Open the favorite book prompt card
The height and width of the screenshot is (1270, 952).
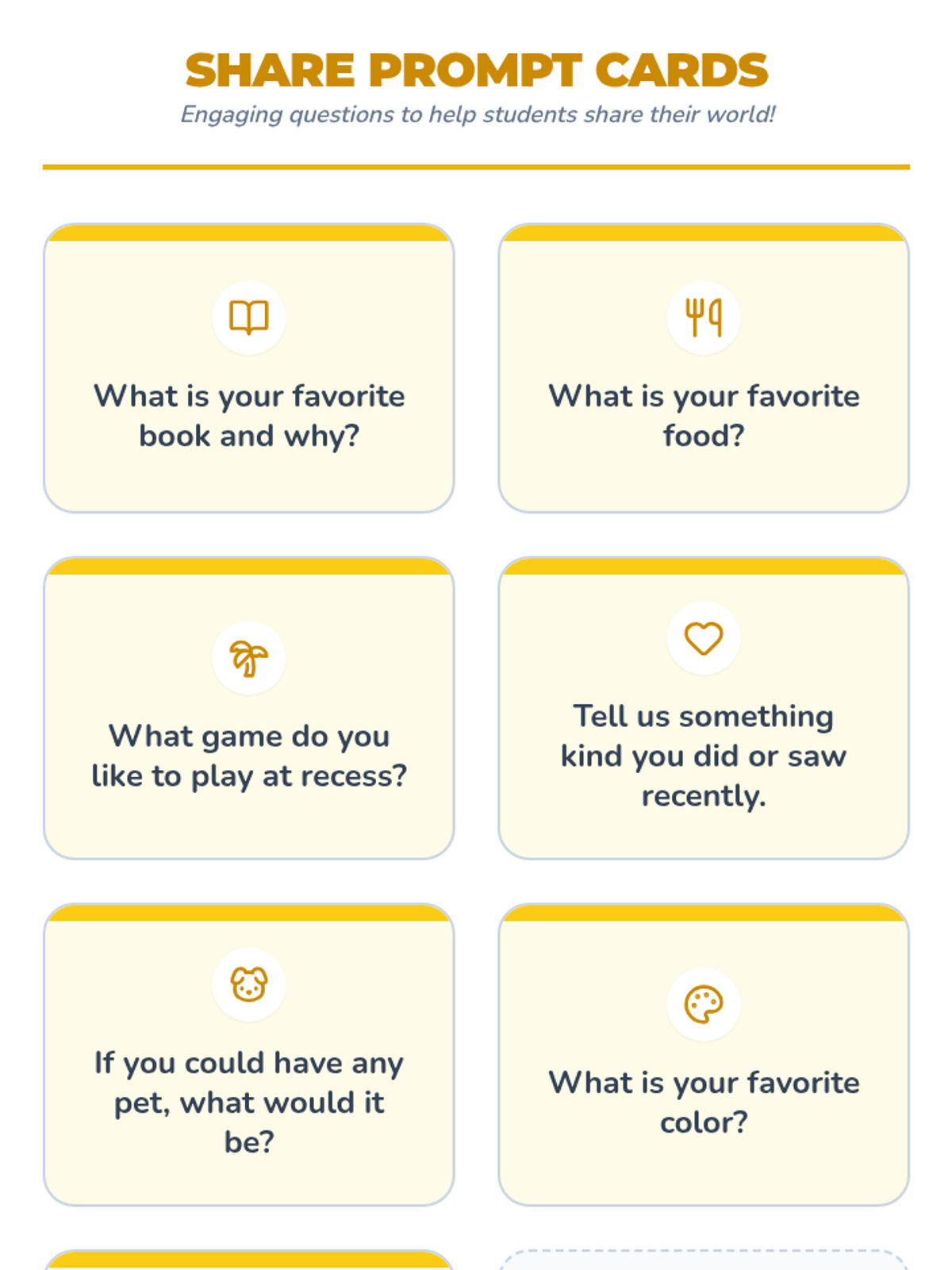(248, 369)
